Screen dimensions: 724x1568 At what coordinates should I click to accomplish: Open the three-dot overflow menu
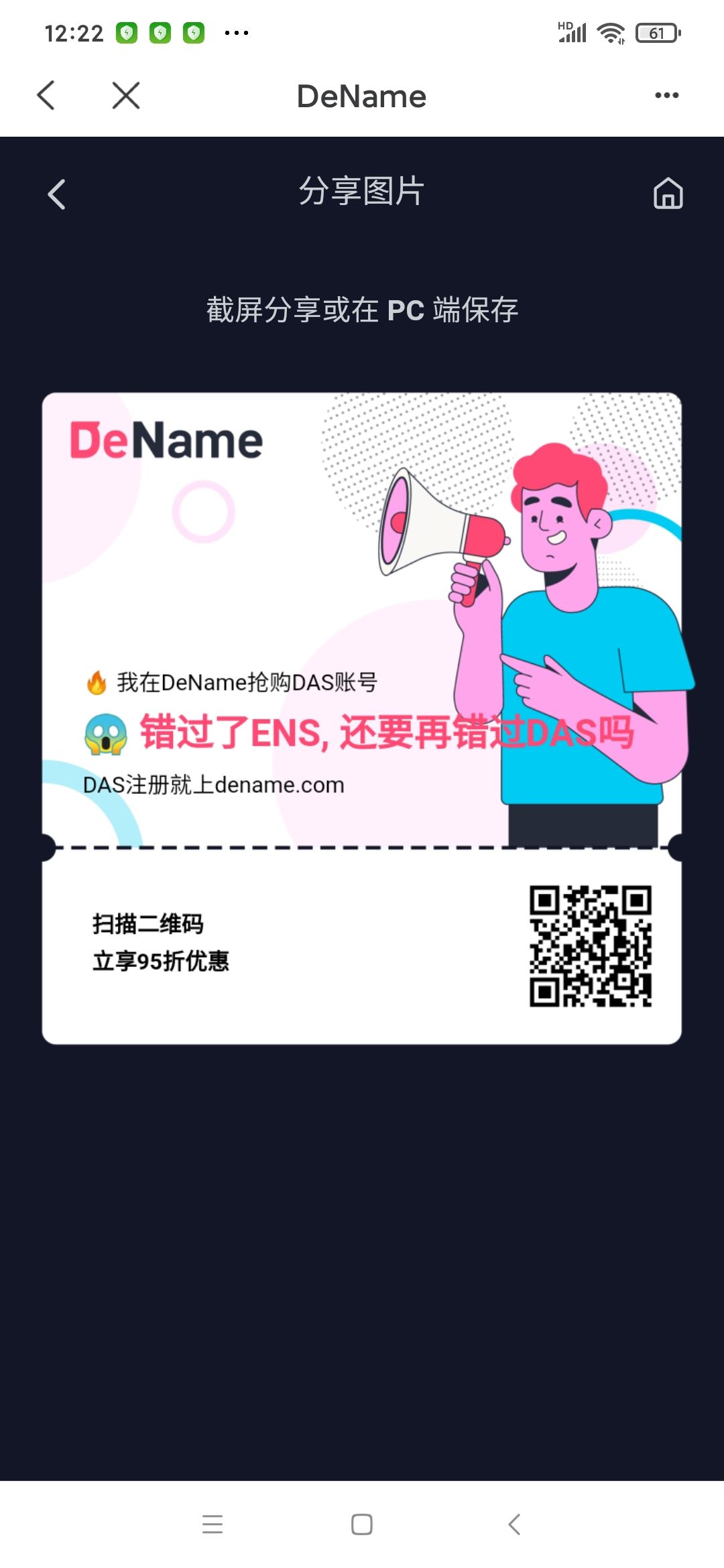pyautogui.click(x=666, y=95)
